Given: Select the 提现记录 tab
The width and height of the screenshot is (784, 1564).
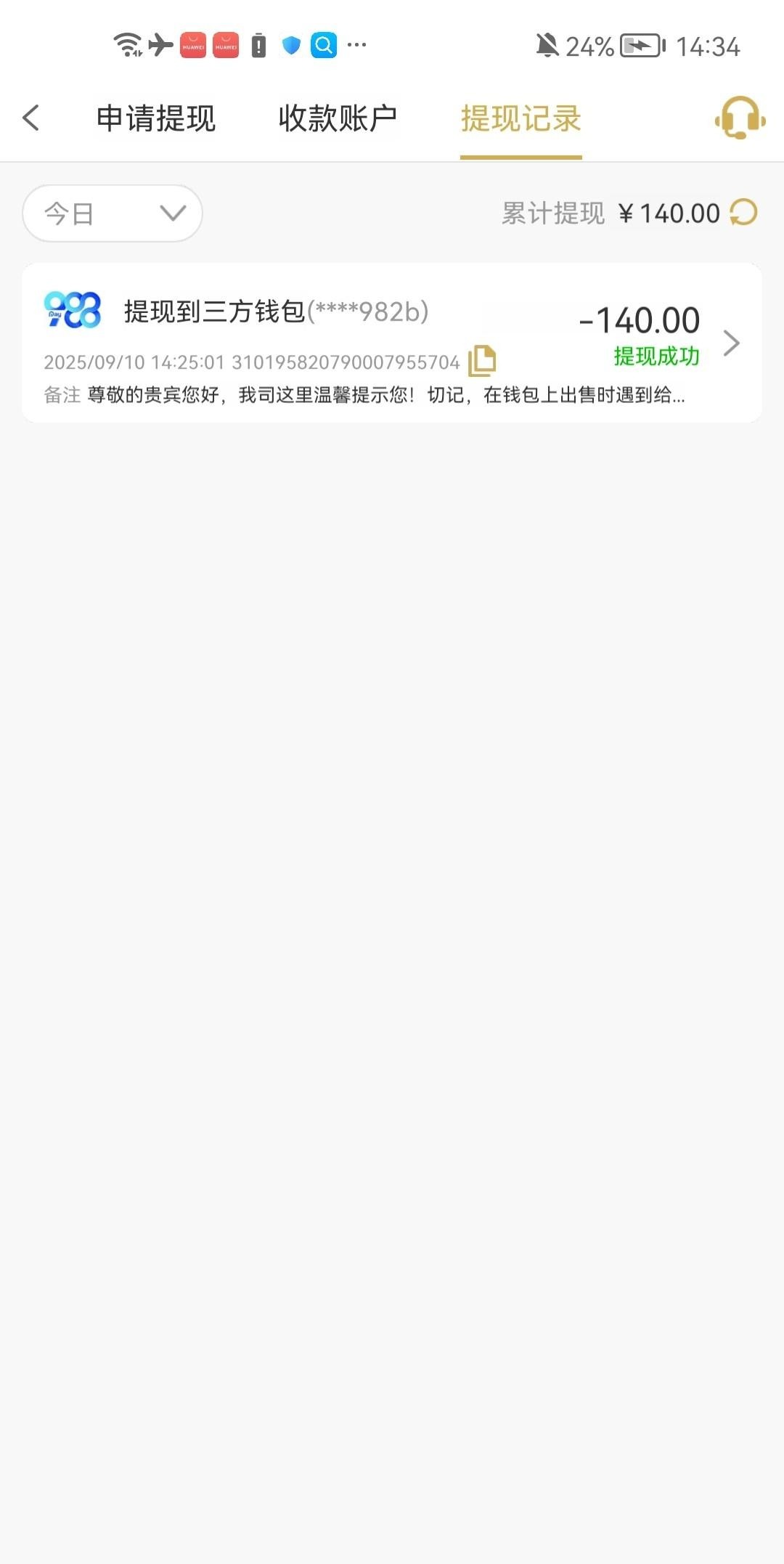Looking at the screenshot, I should tap(520, 118).
